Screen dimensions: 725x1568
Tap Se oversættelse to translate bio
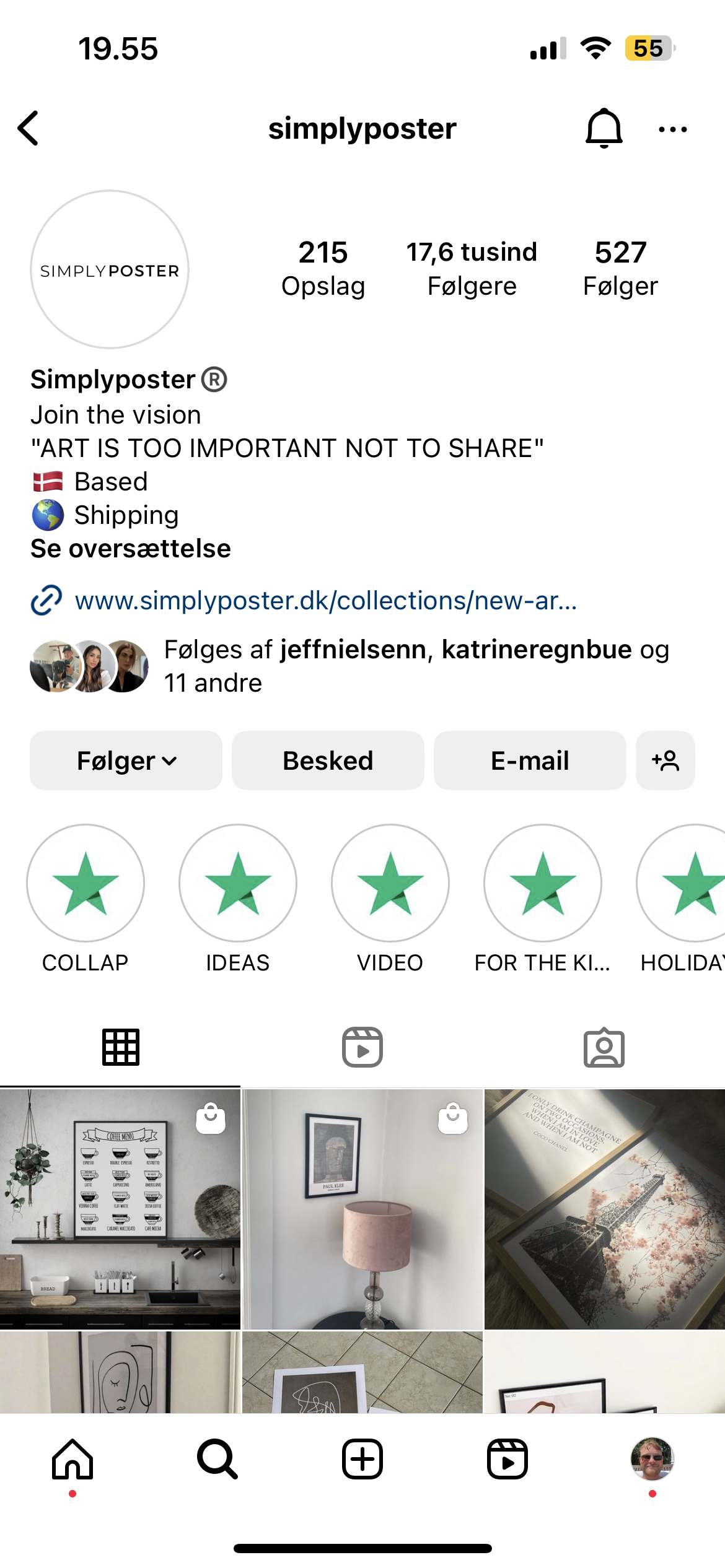131,549
